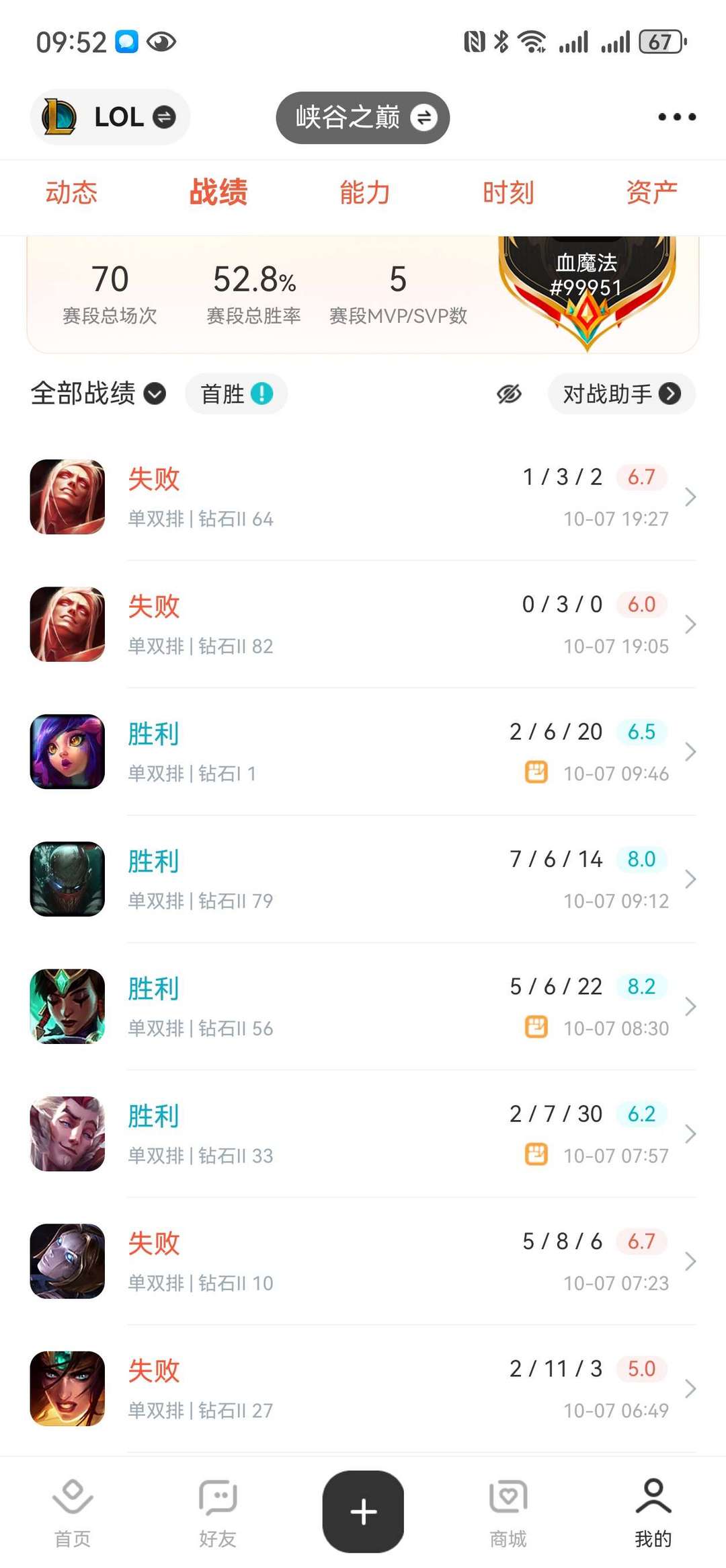Open the 对战助手 battle assistant
The height and width of the screenshot is (1568, 726).
pyautogui.click(x=619, y=395)
